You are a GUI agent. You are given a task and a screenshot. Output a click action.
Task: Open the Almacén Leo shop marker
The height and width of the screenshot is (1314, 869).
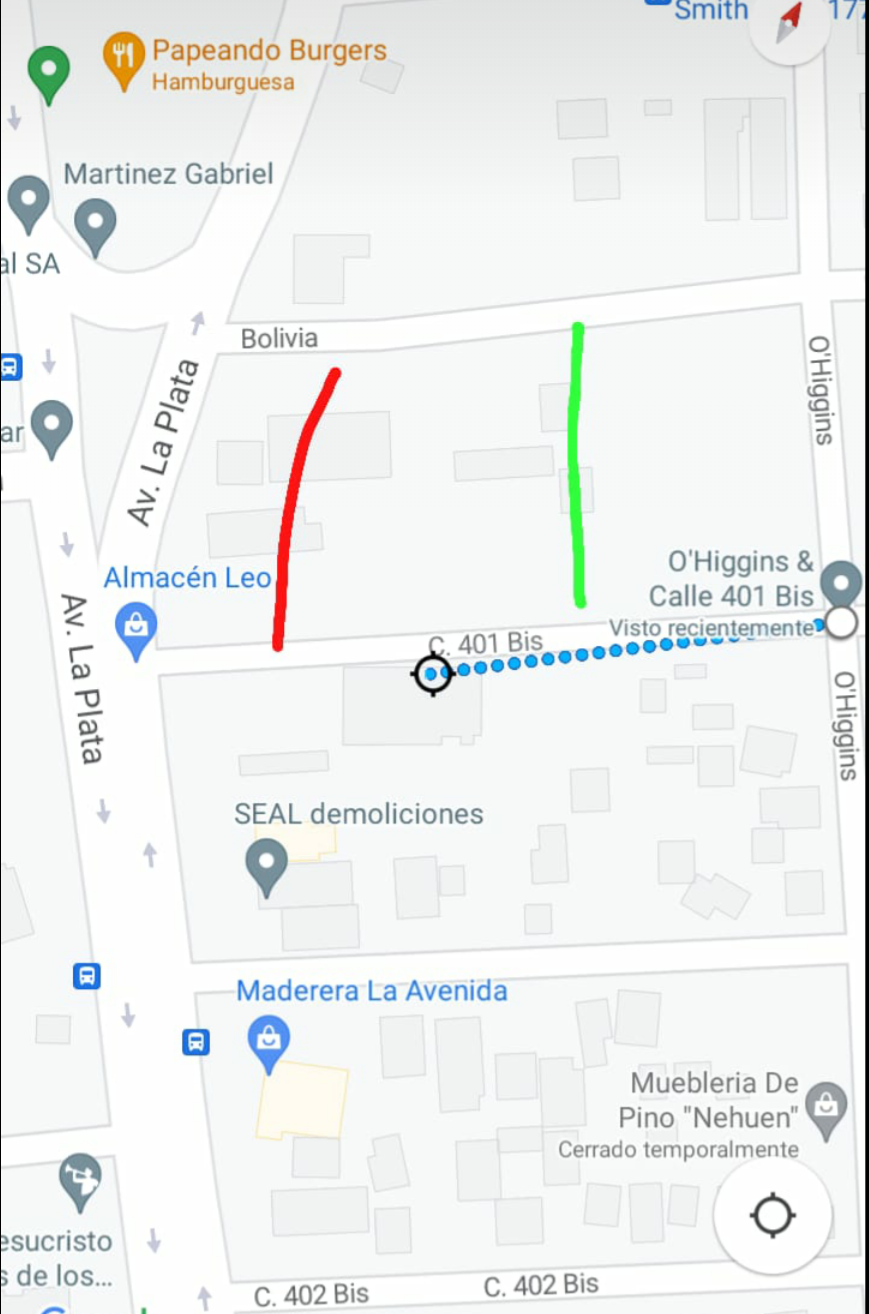coord(135,628)
